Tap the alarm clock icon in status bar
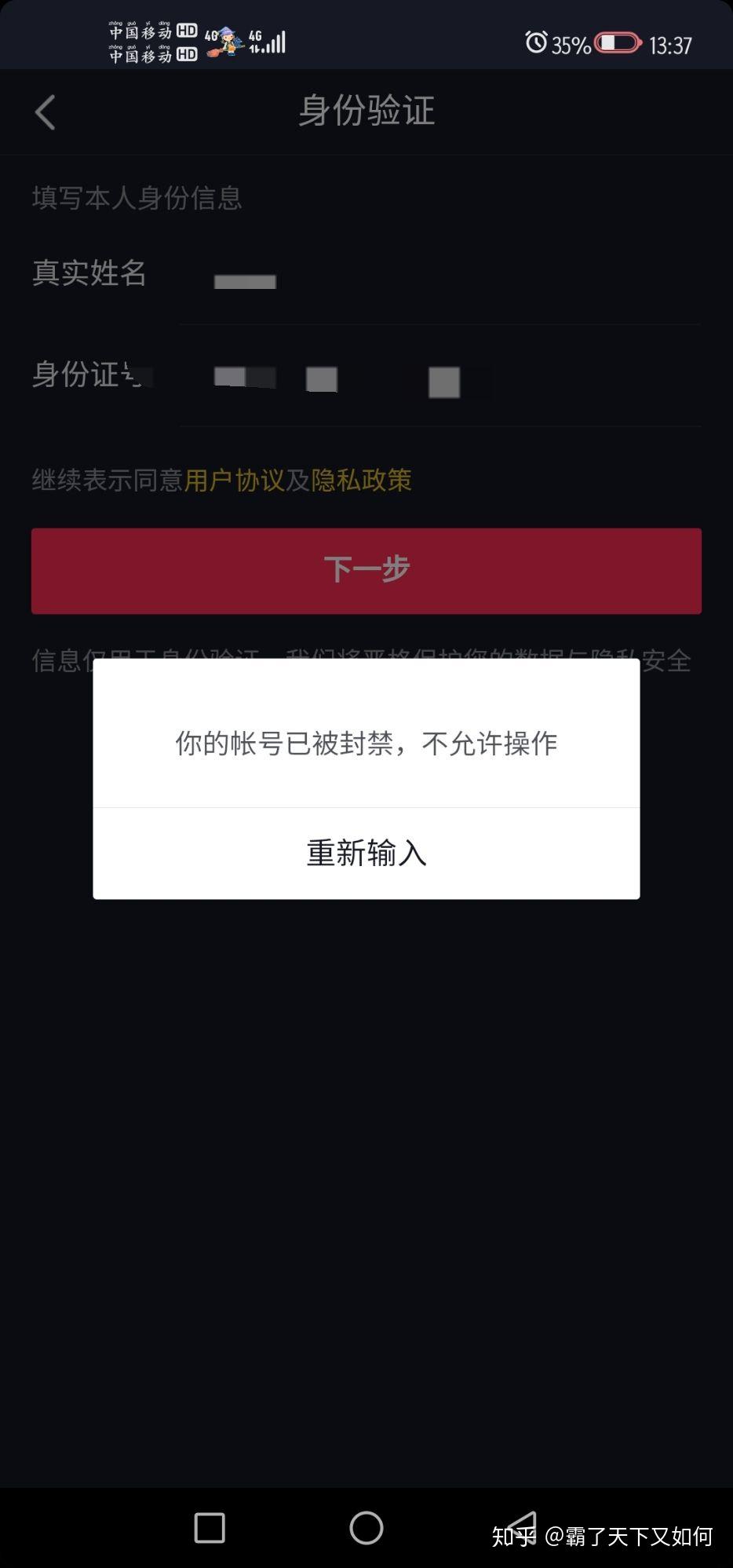733x1568 pixels. 536,43
